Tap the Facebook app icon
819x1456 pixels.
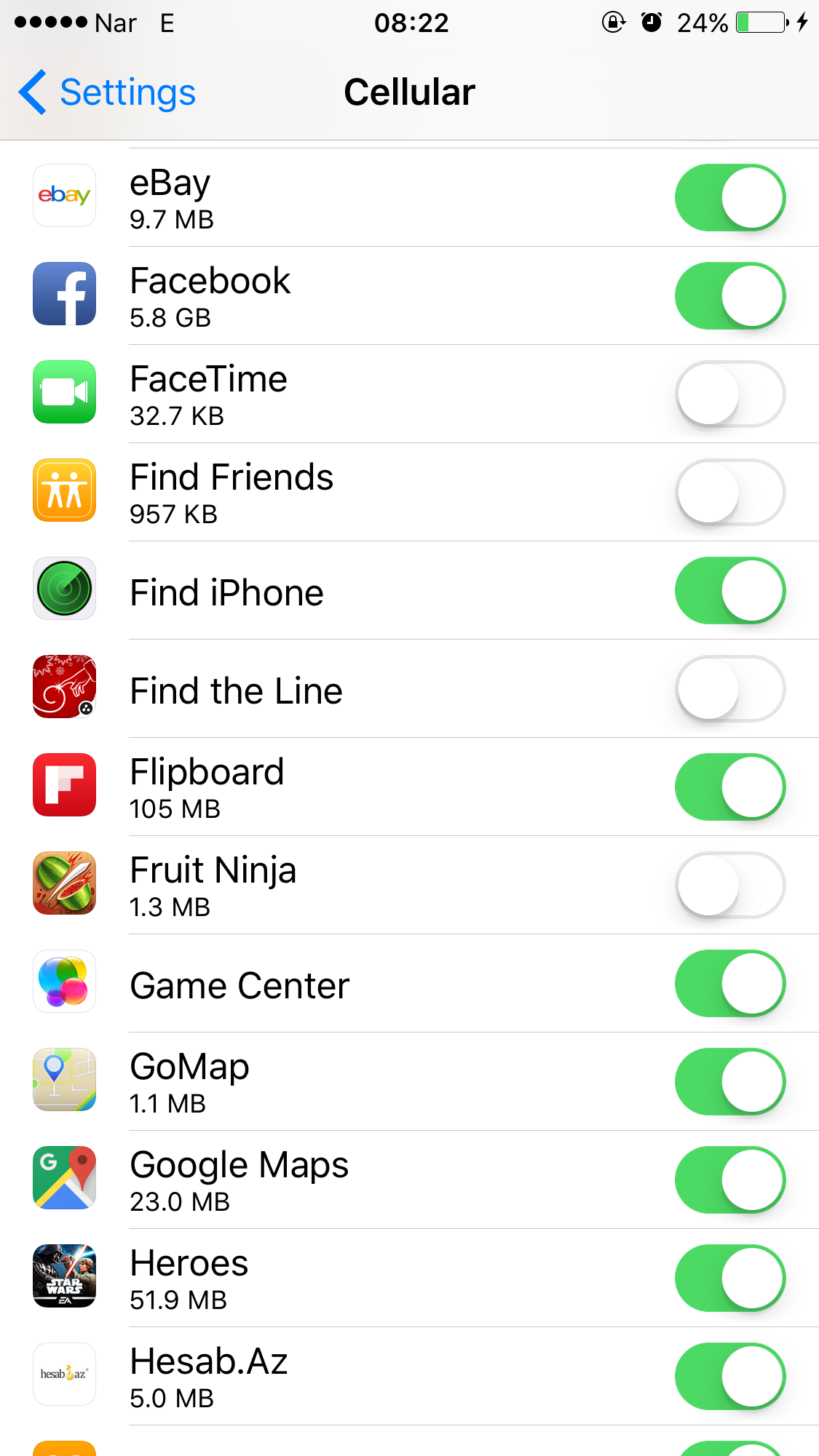coord(64,294)
